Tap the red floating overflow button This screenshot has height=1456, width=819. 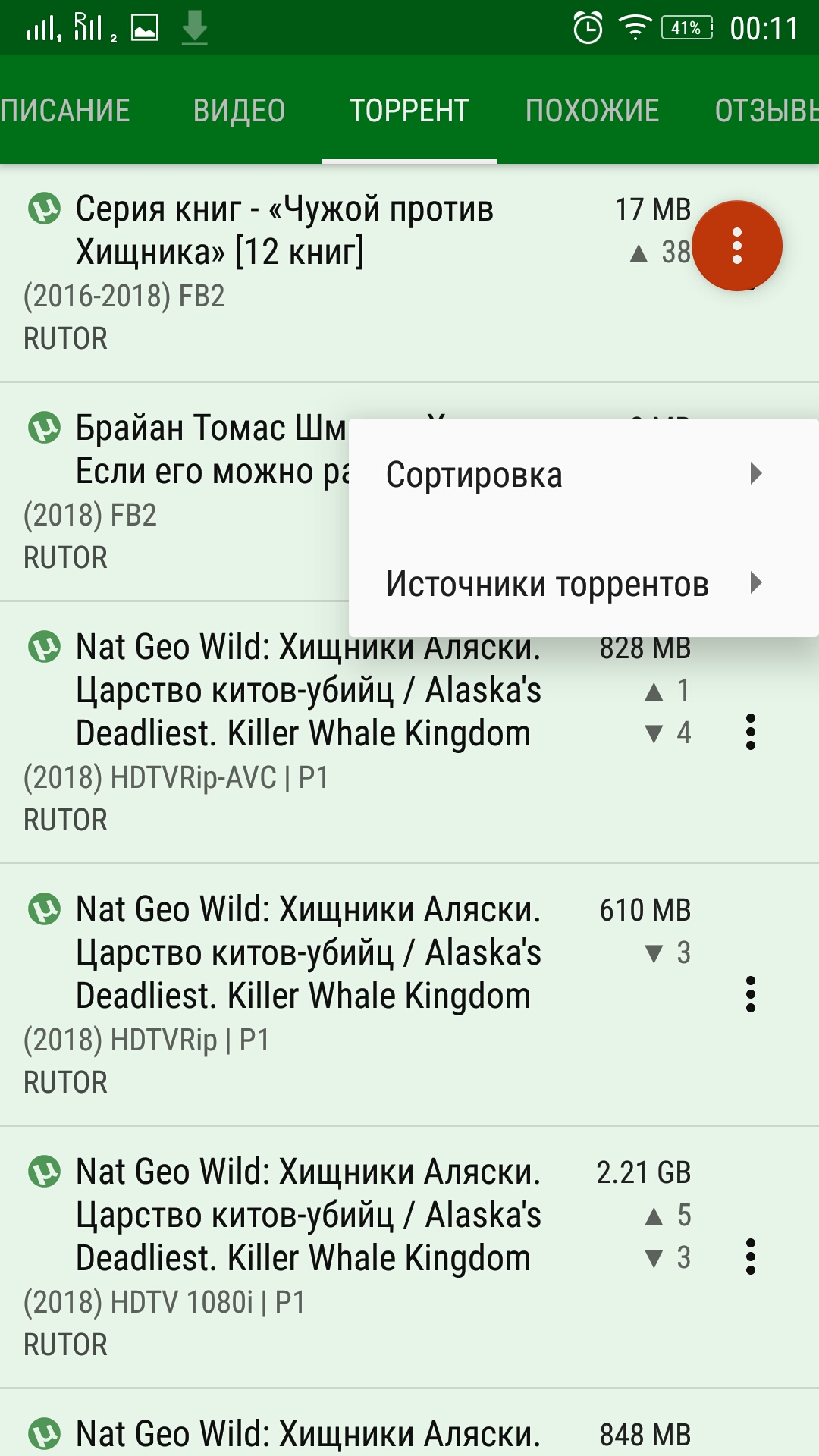736,246
